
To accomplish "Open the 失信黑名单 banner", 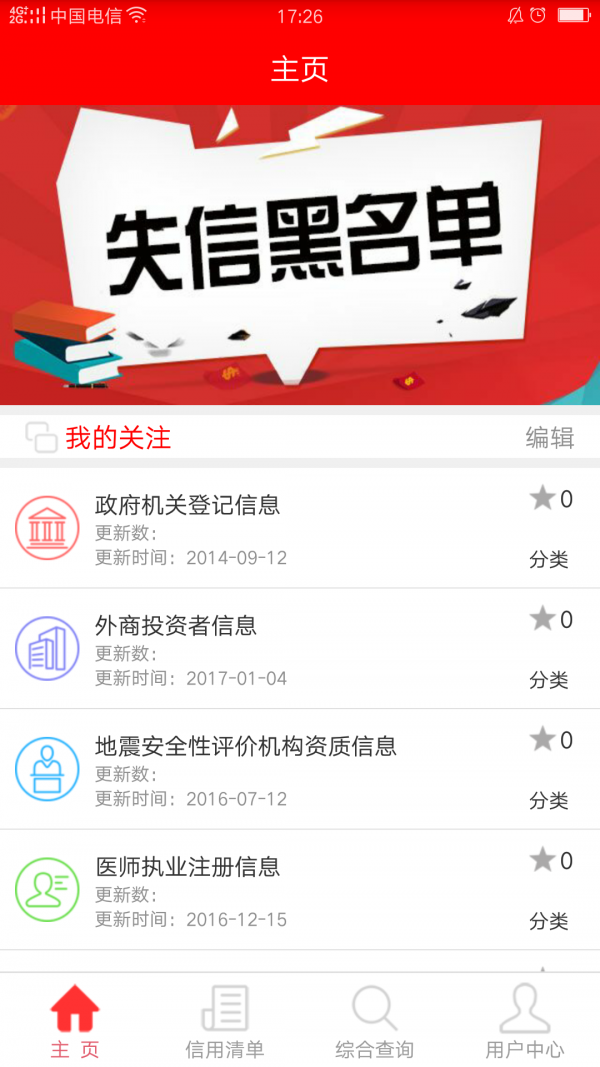I will (300, 255).
